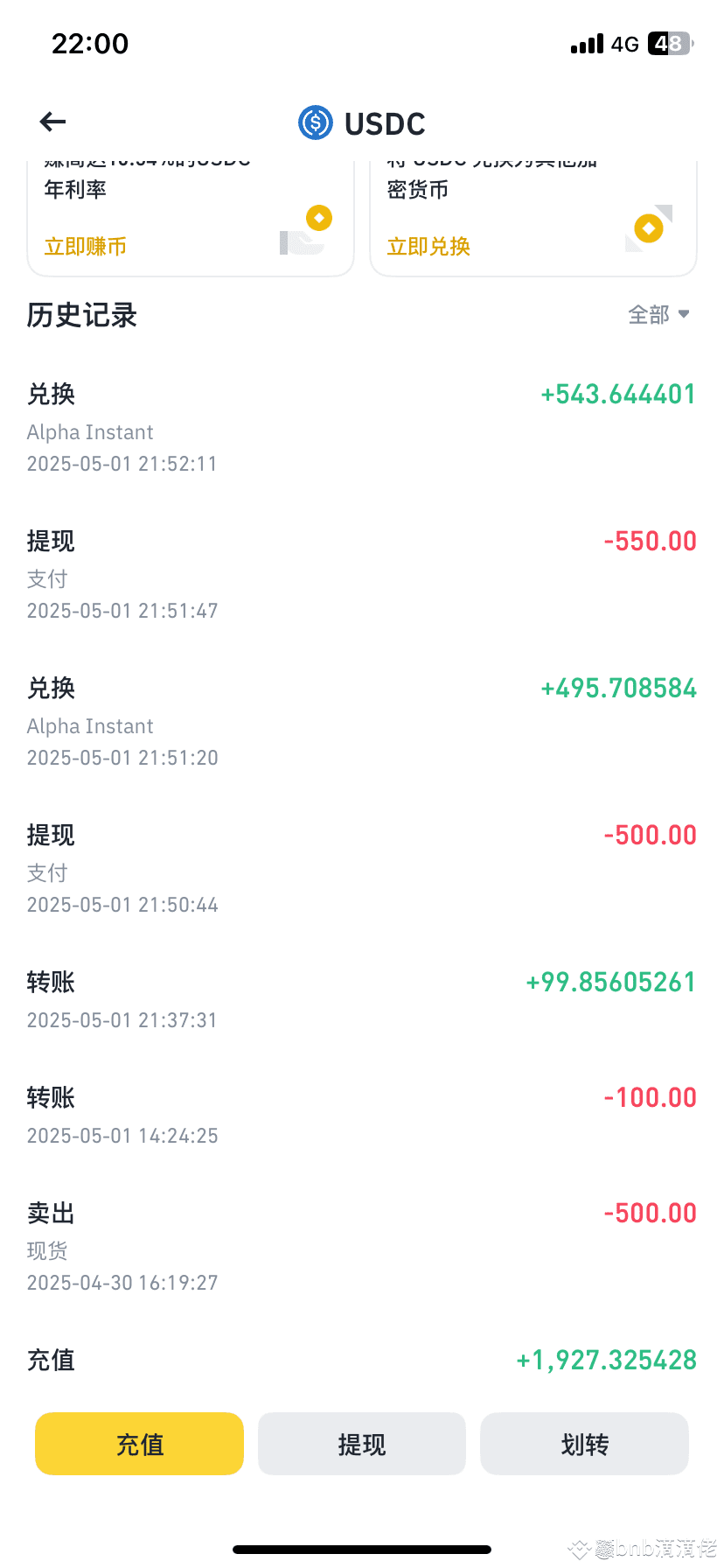Tap the 立即兑换 link
The image size is (724, 1568).
[428, 247]
